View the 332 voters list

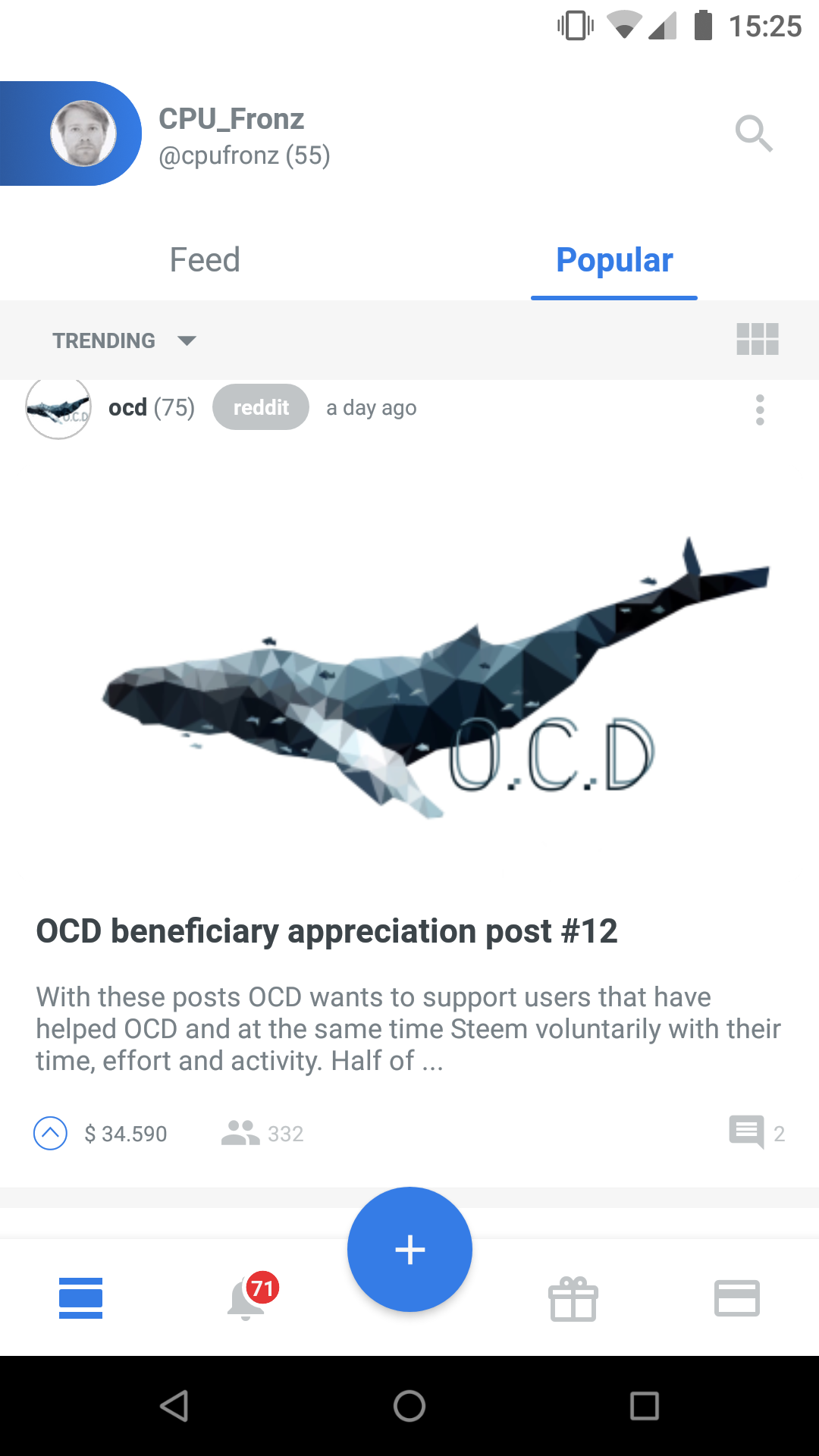pyautogui.click(x=262, y=1134)
